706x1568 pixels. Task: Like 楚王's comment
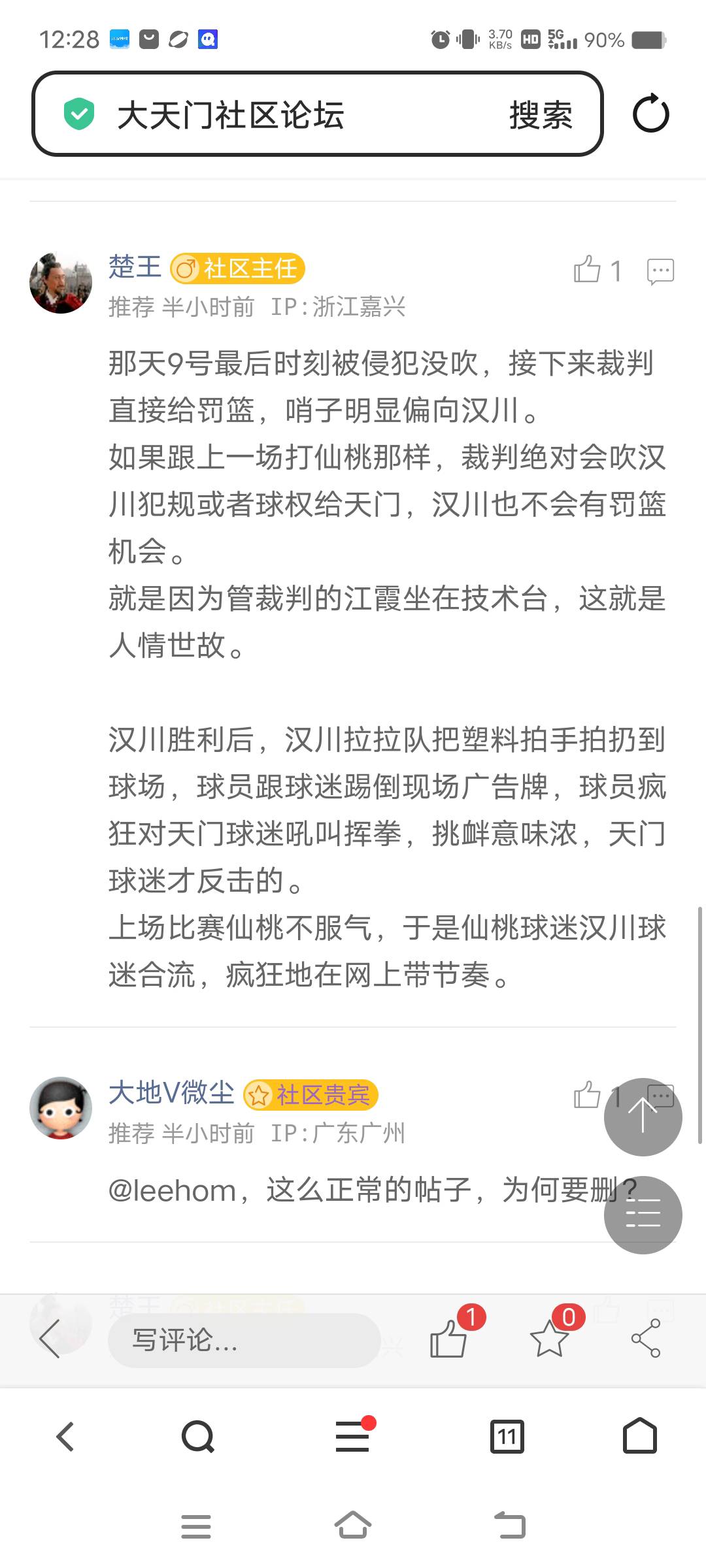pos(588,270)
